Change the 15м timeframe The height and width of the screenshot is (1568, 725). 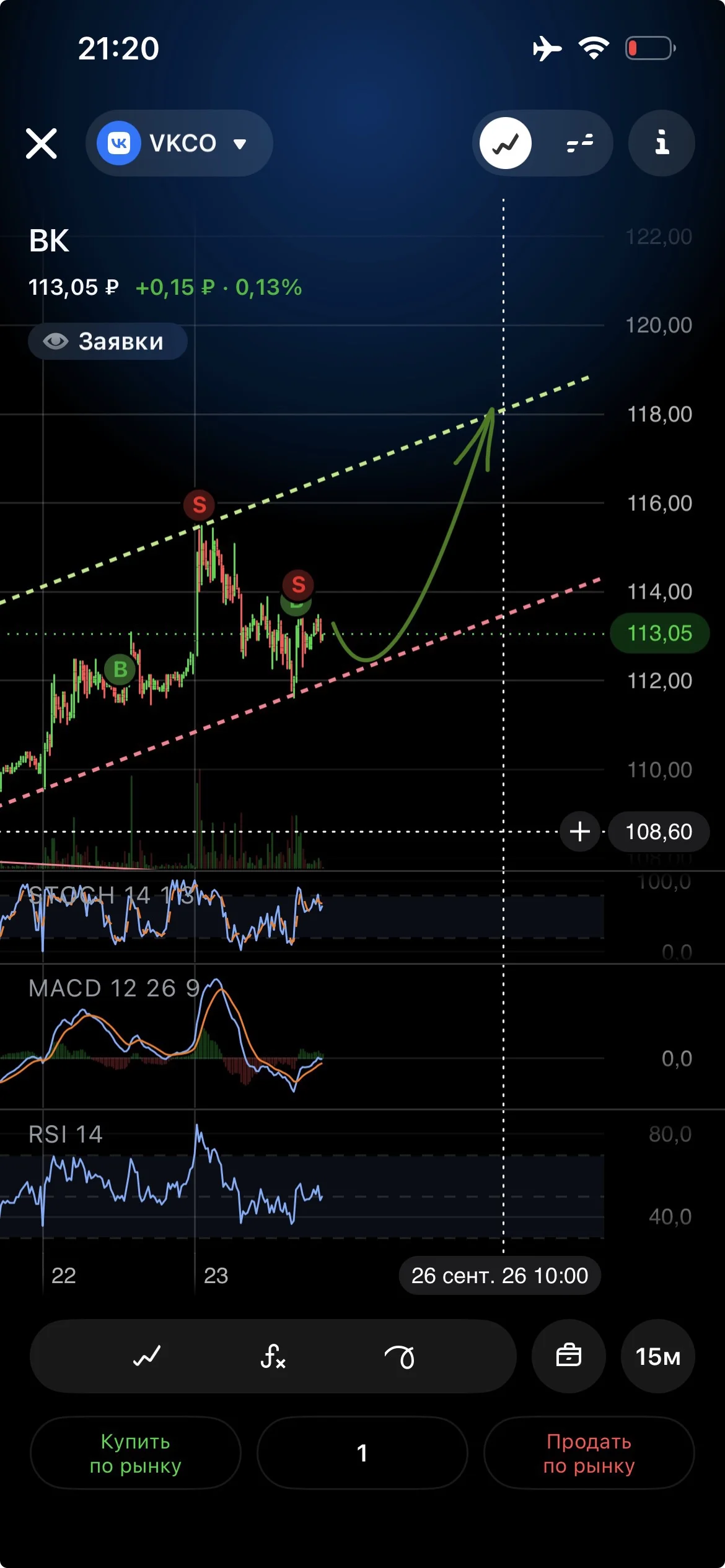[x=658, y=1356]
